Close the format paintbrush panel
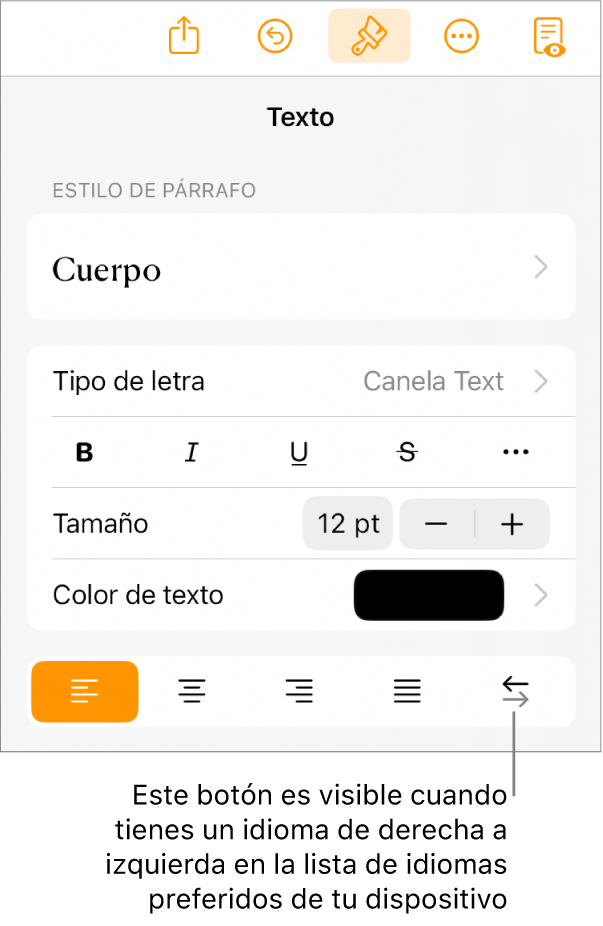Screen dimensions: 603x926 [x=369, y=37]
